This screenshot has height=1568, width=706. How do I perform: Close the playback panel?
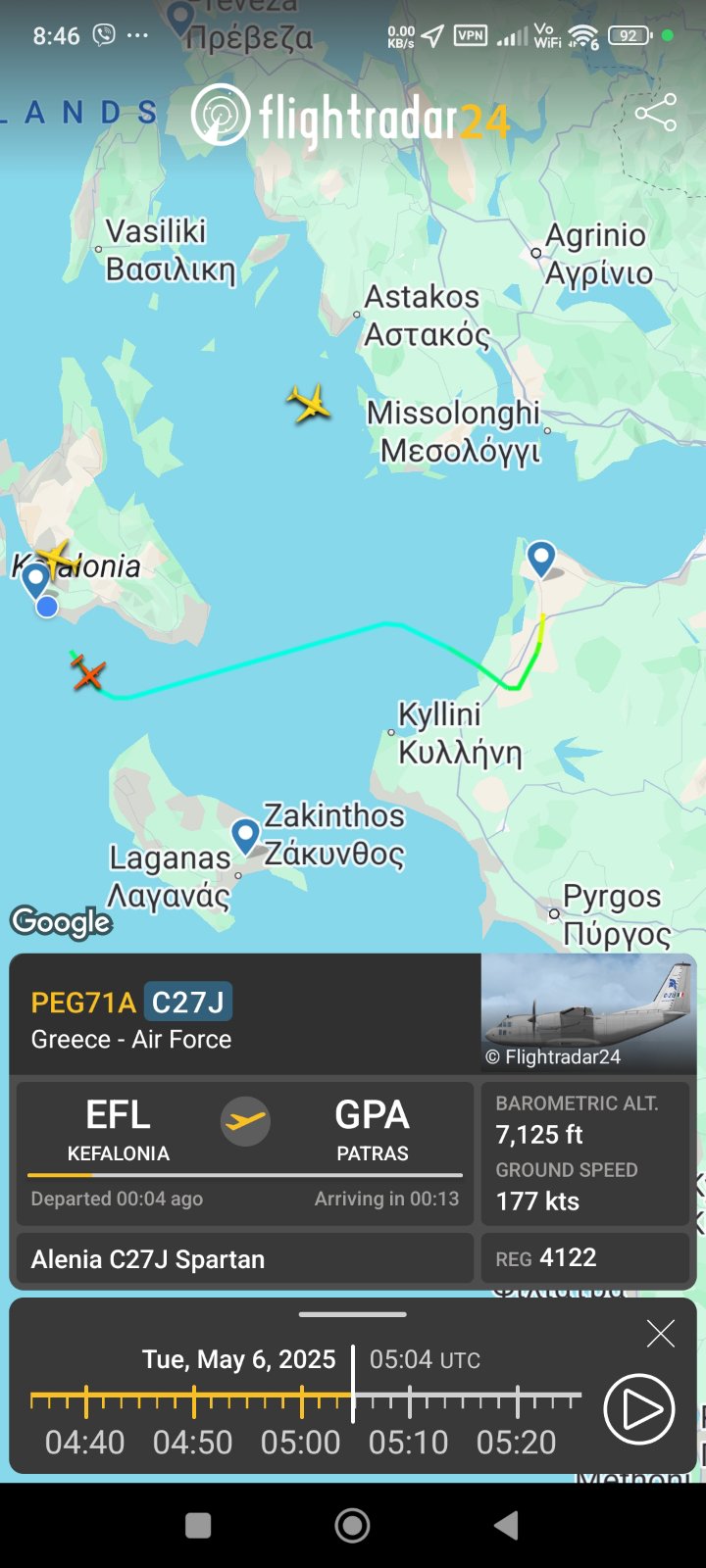click(x=661, y=1333)
